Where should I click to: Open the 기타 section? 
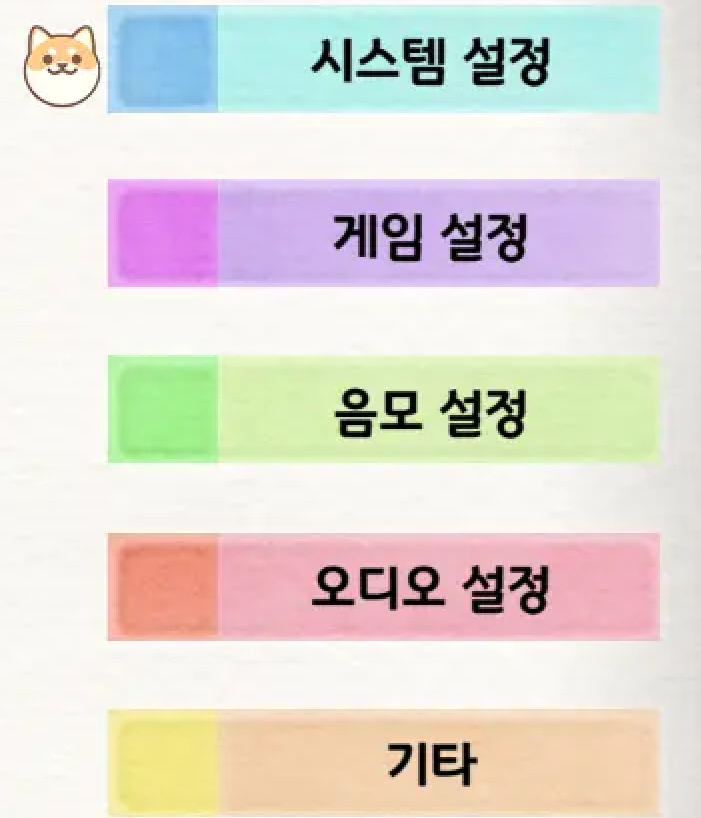(385, 763)
